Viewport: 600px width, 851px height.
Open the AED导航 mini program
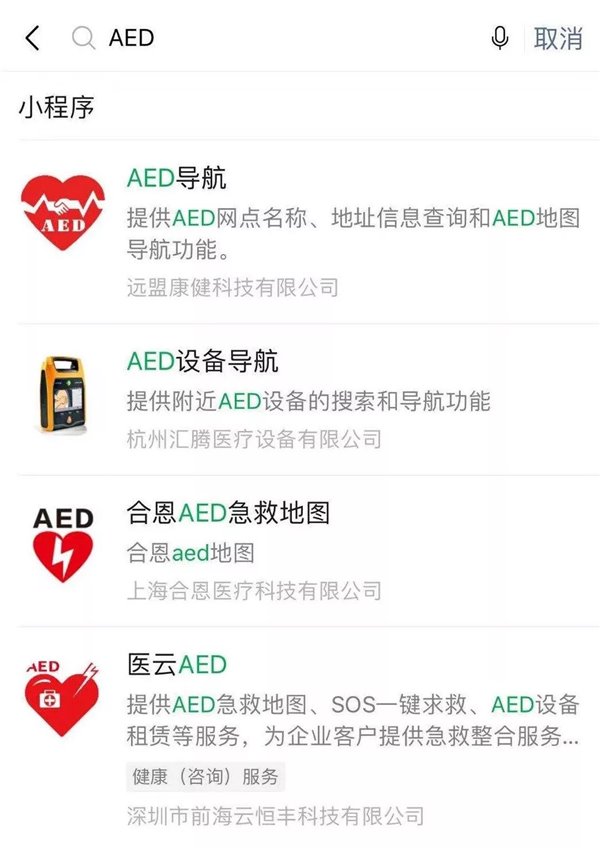[x=300, y=232]
